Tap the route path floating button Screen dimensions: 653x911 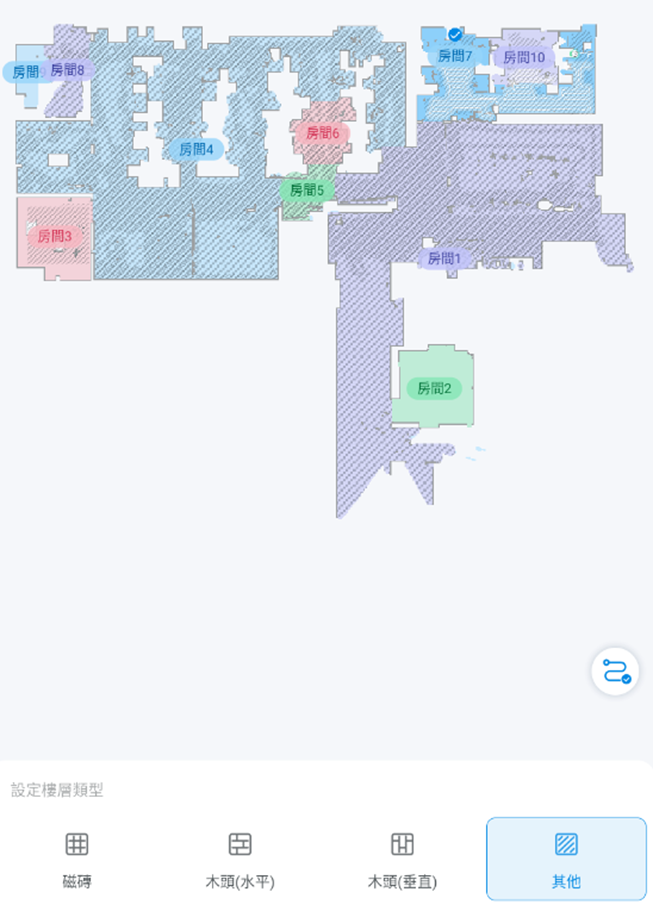[615, 672]
